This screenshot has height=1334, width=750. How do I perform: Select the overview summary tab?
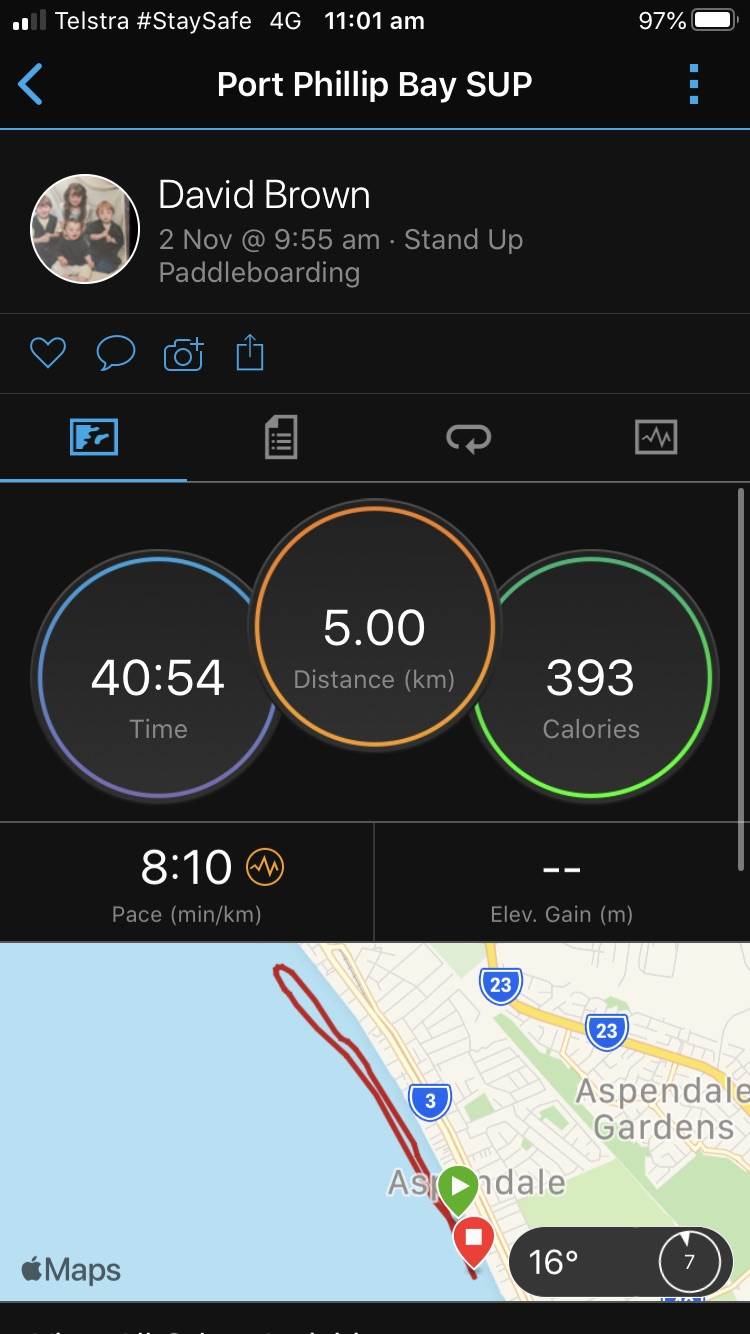click(x=94, y=437)
